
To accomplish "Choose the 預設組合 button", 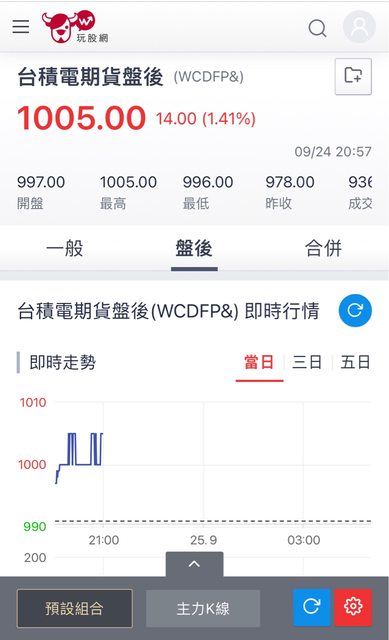I will click(x=74, y=608).
